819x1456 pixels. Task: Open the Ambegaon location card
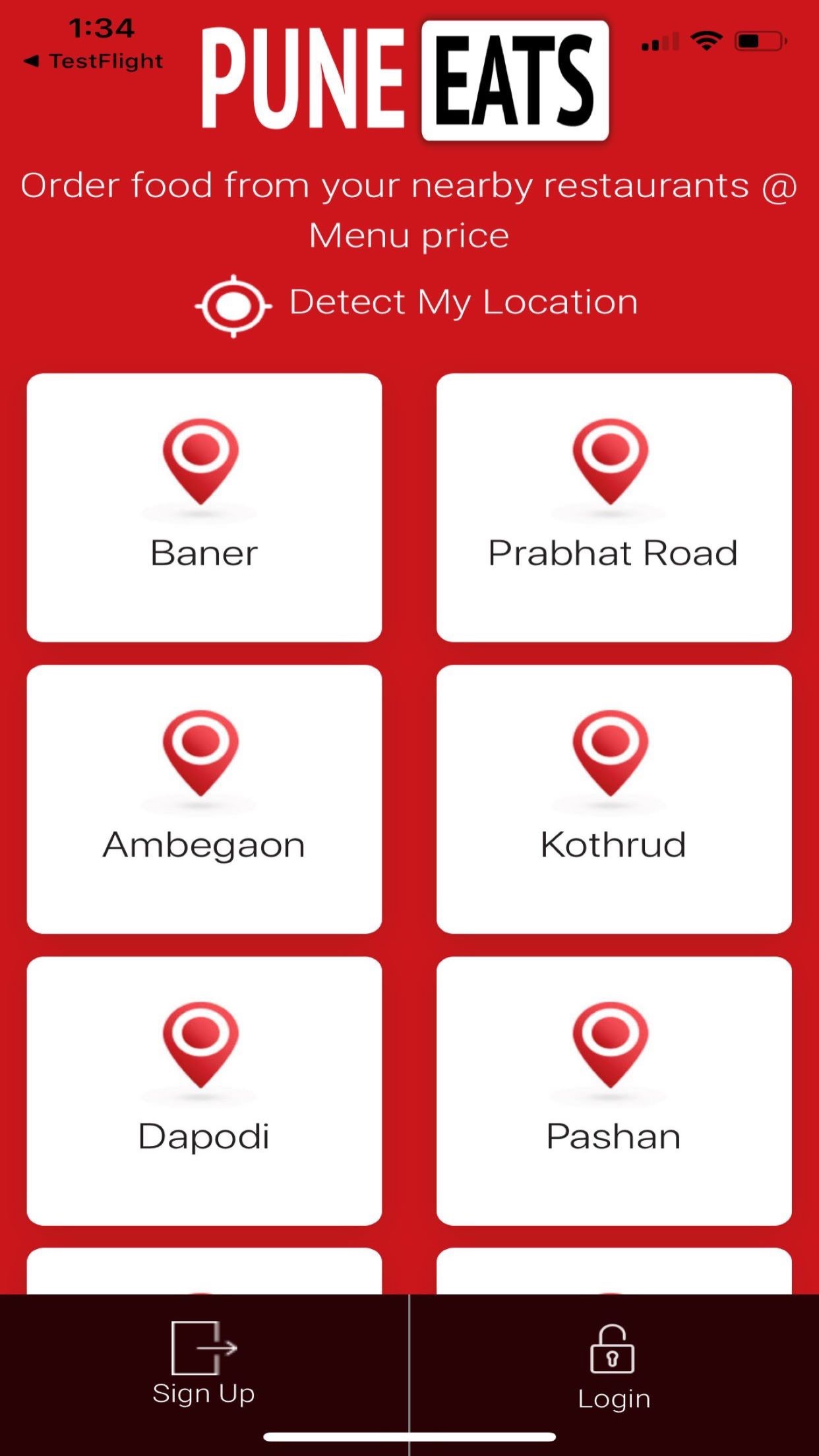click(204, 799)
